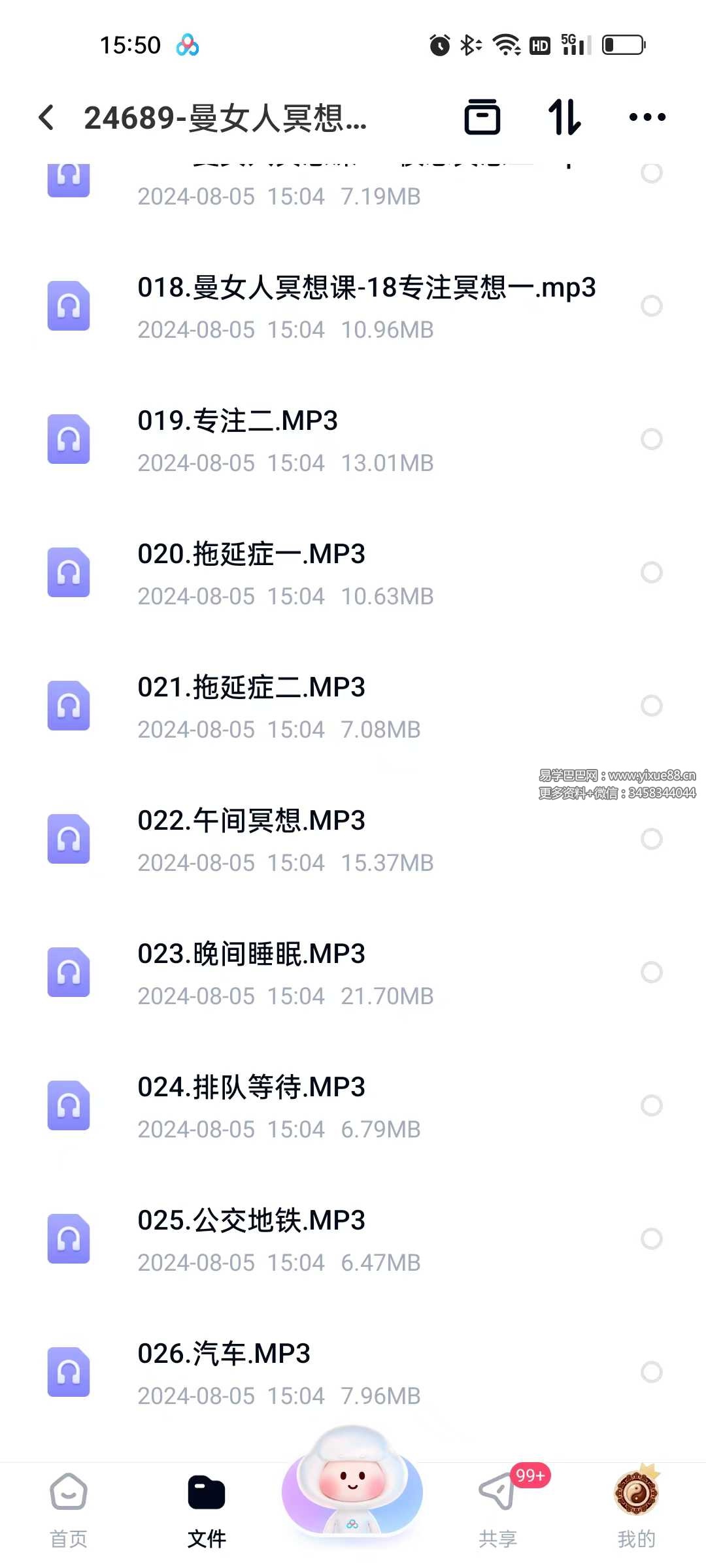This screenshot has width=706, height=1568.
Task: Tap the audio icon next to 021.拖延症二.MP3
Action: coord(69,706)
